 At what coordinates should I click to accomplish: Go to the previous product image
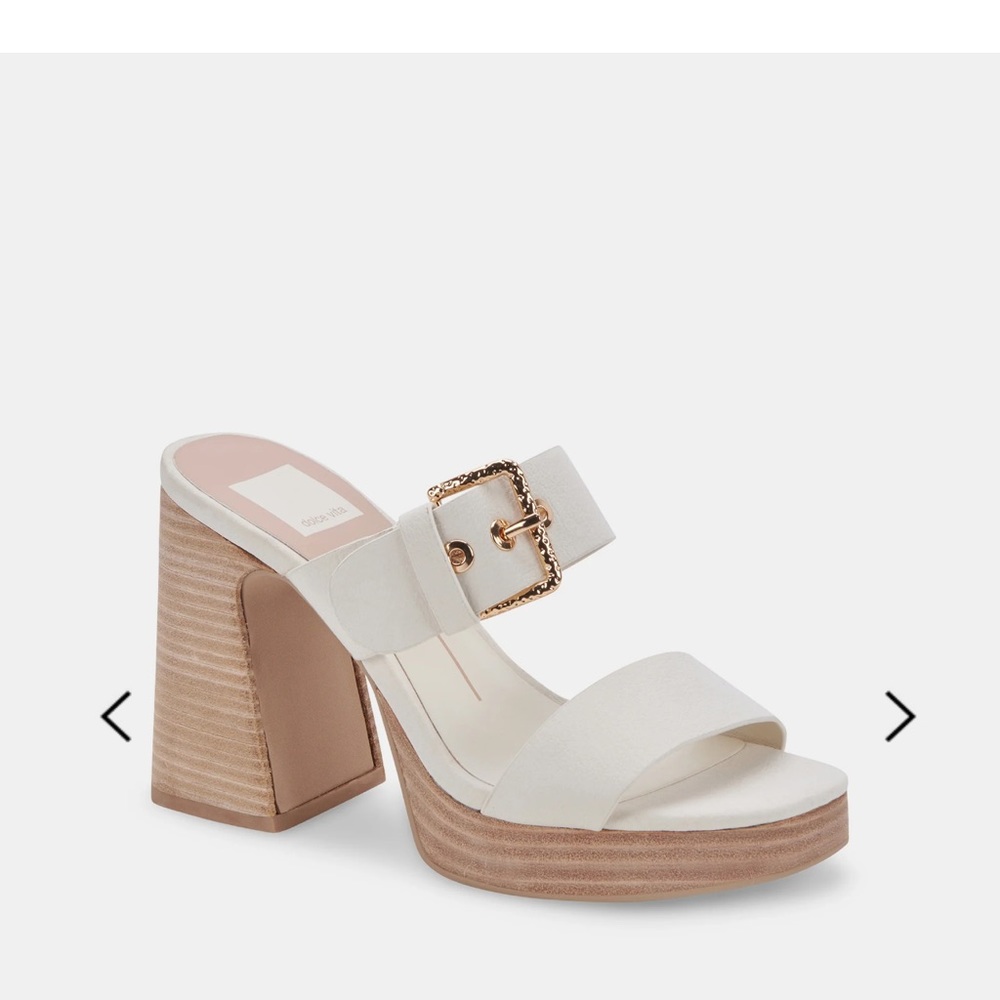click(116, 716)
